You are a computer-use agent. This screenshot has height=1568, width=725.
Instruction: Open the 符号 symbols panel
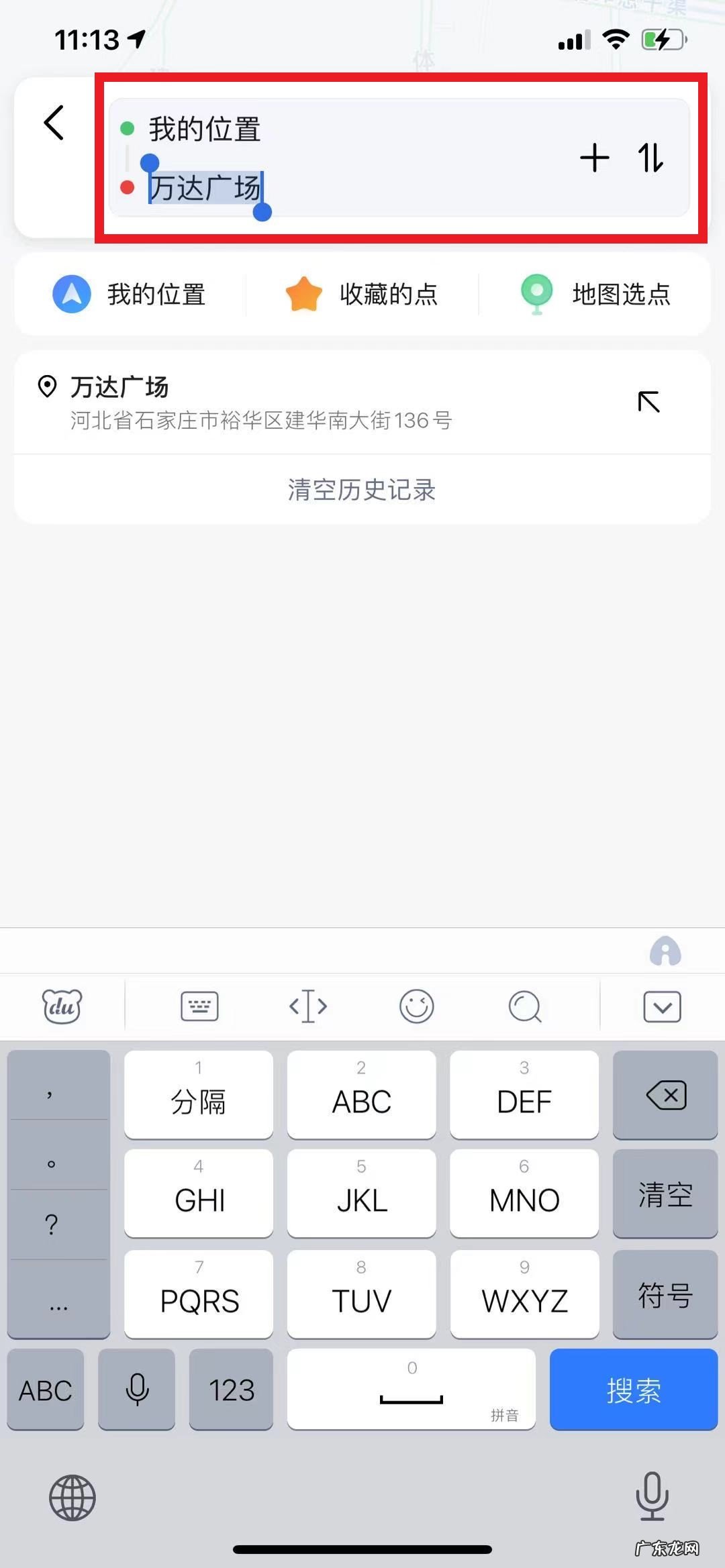665,1296
